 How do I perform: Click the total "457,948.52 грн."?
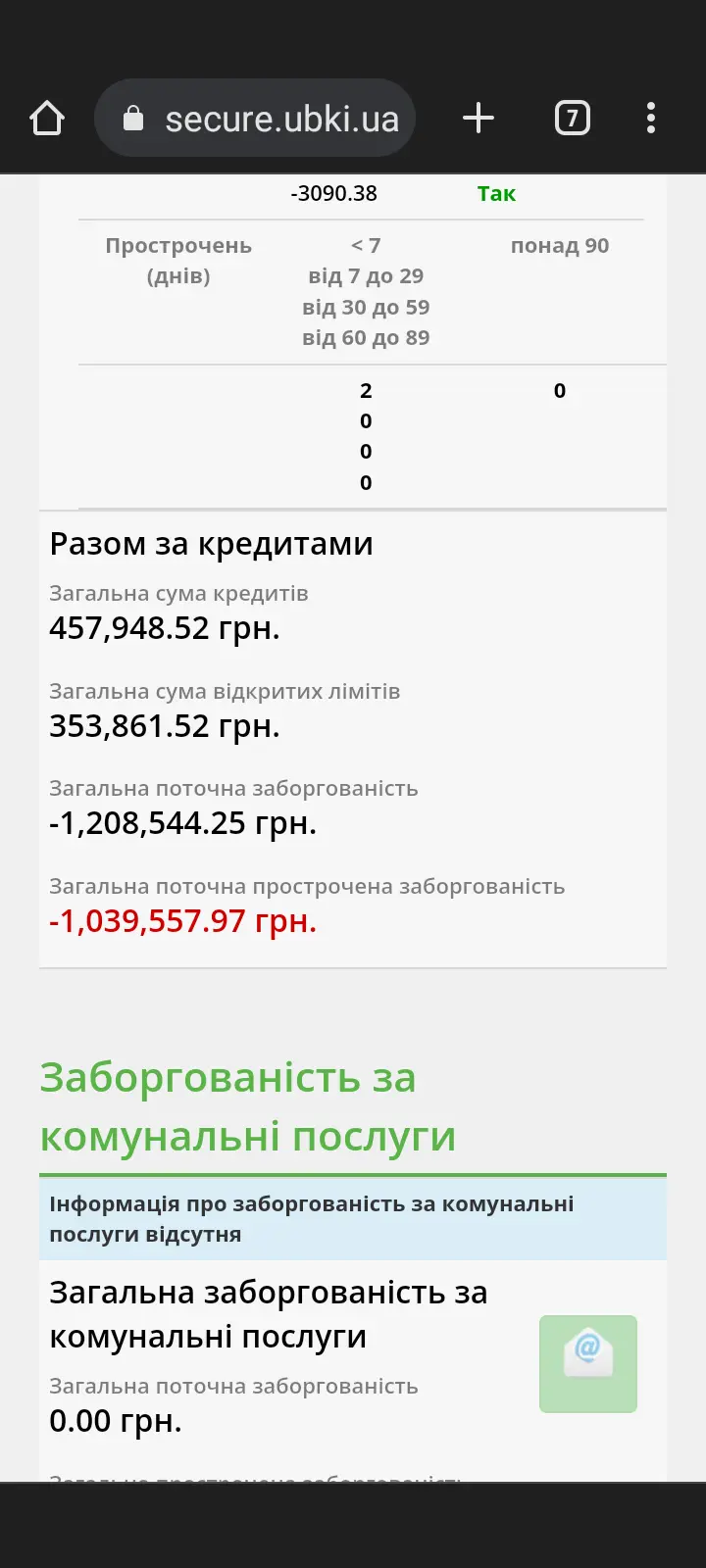pyautogui.click(x=165, y=628)
